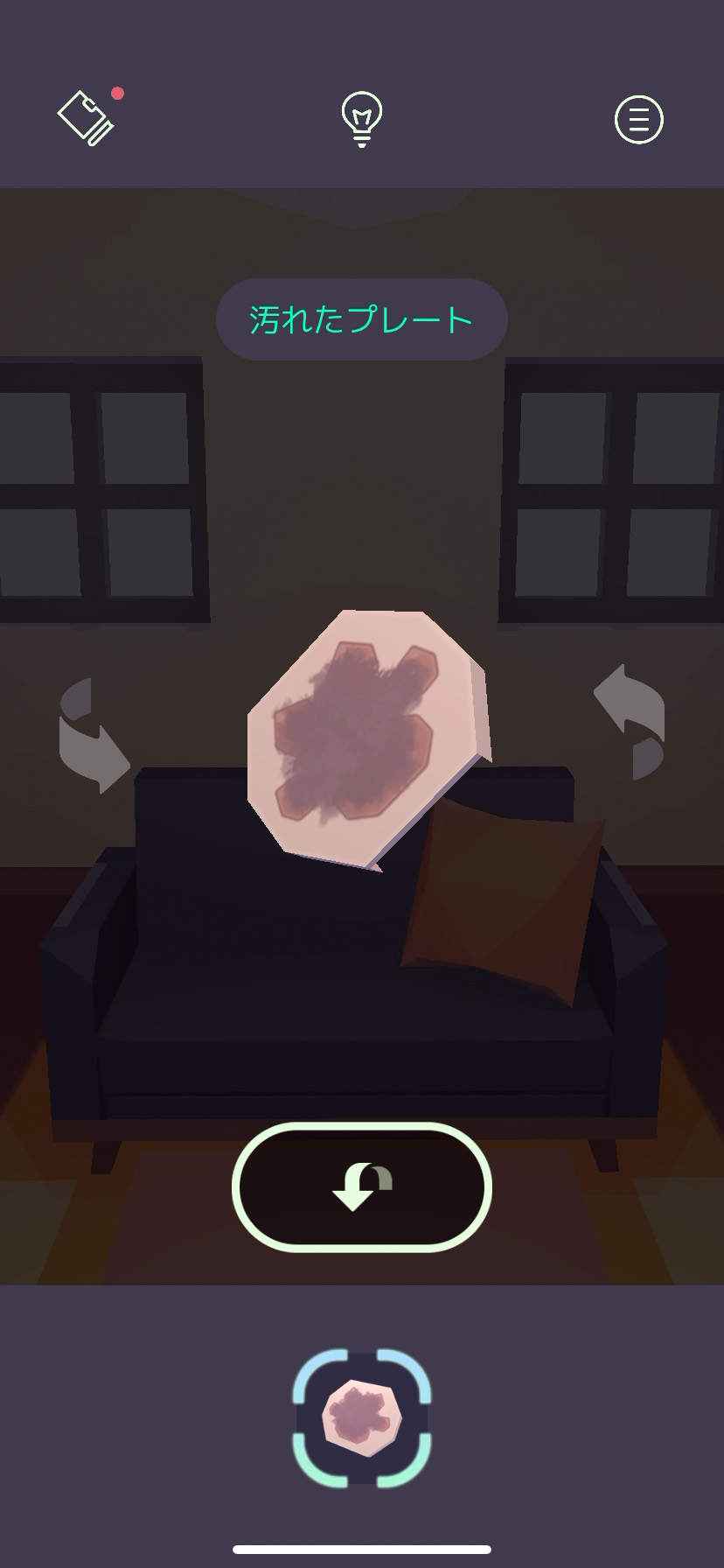Select the dirty plate in inventory
Viewport: 724px width, 1568px height.
point(361,1417)
